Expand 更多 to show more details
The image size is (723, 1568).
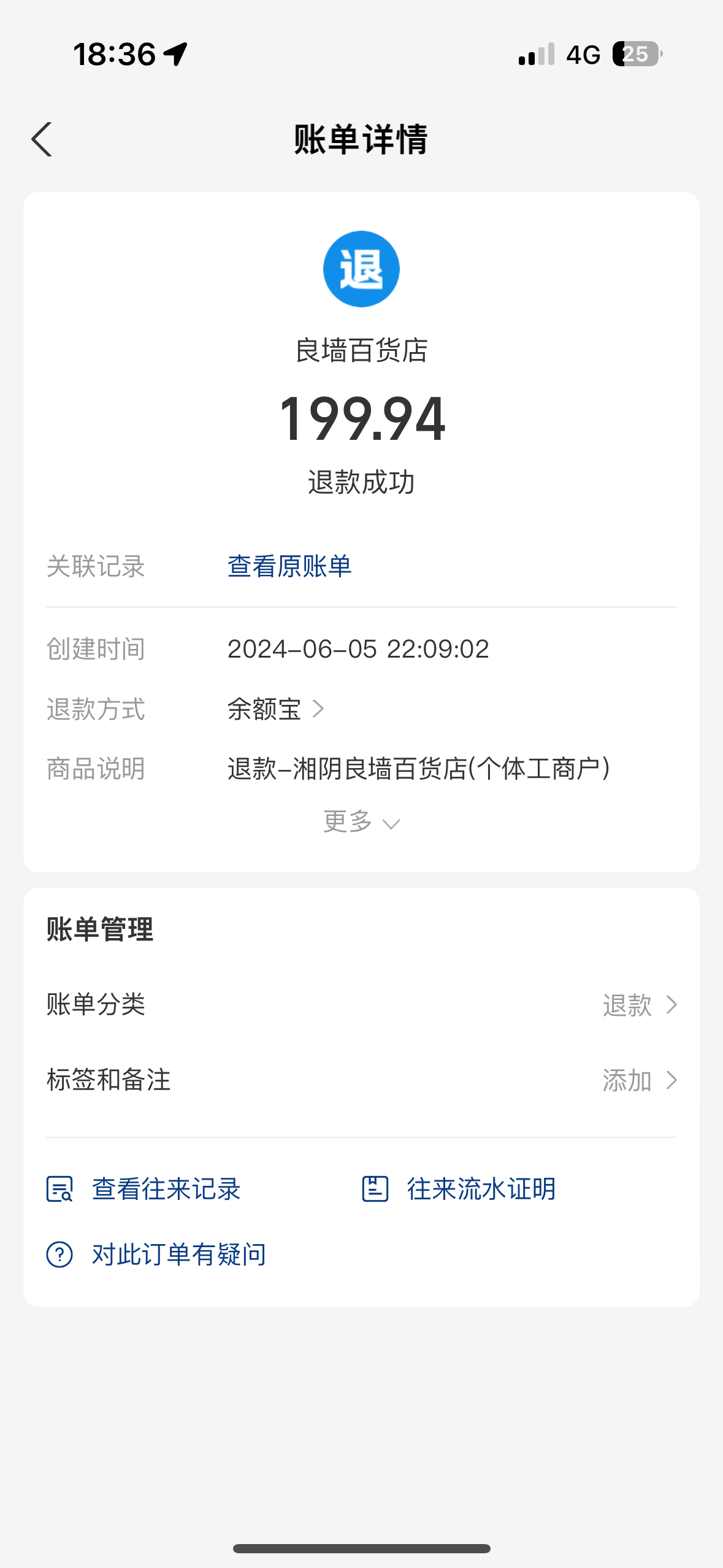(x=361, y=822)
